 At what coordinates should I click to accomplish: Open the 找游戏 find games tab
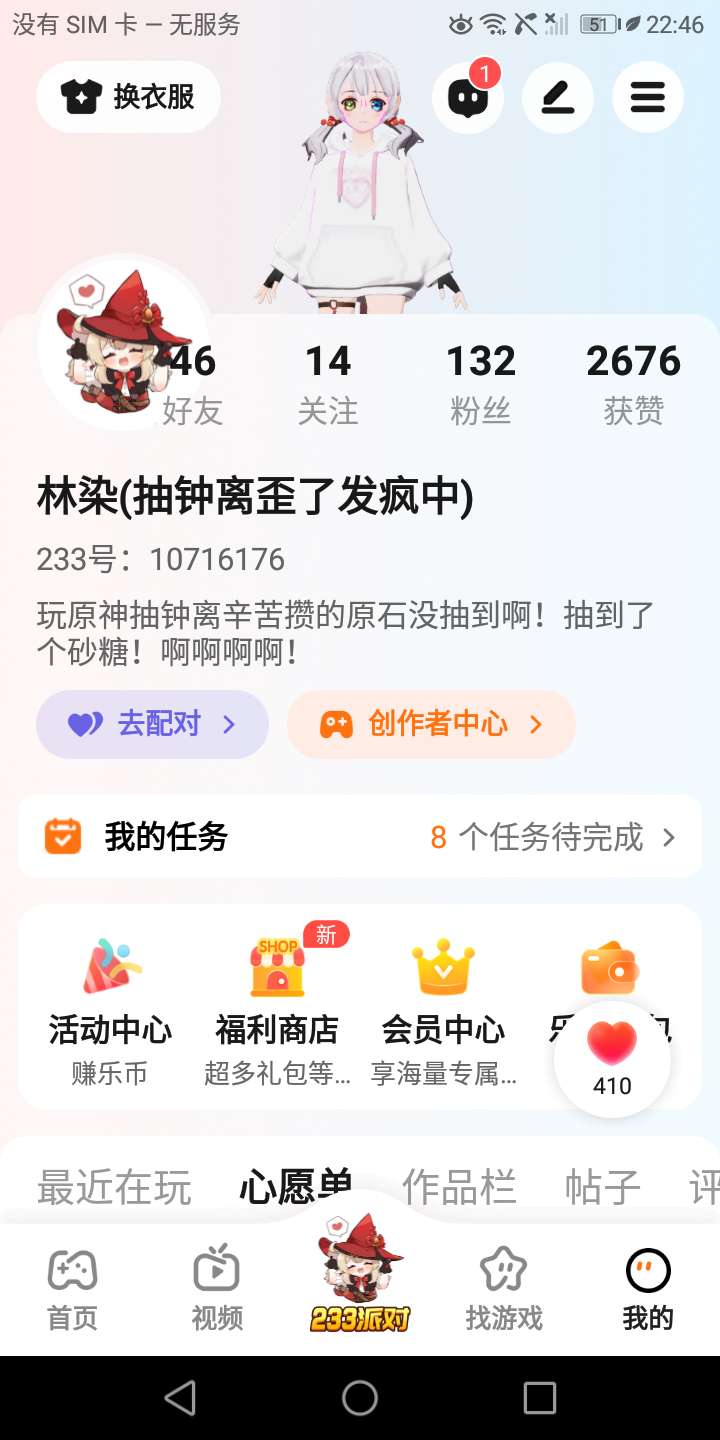pyautogui.click(x=504, y=1290)
